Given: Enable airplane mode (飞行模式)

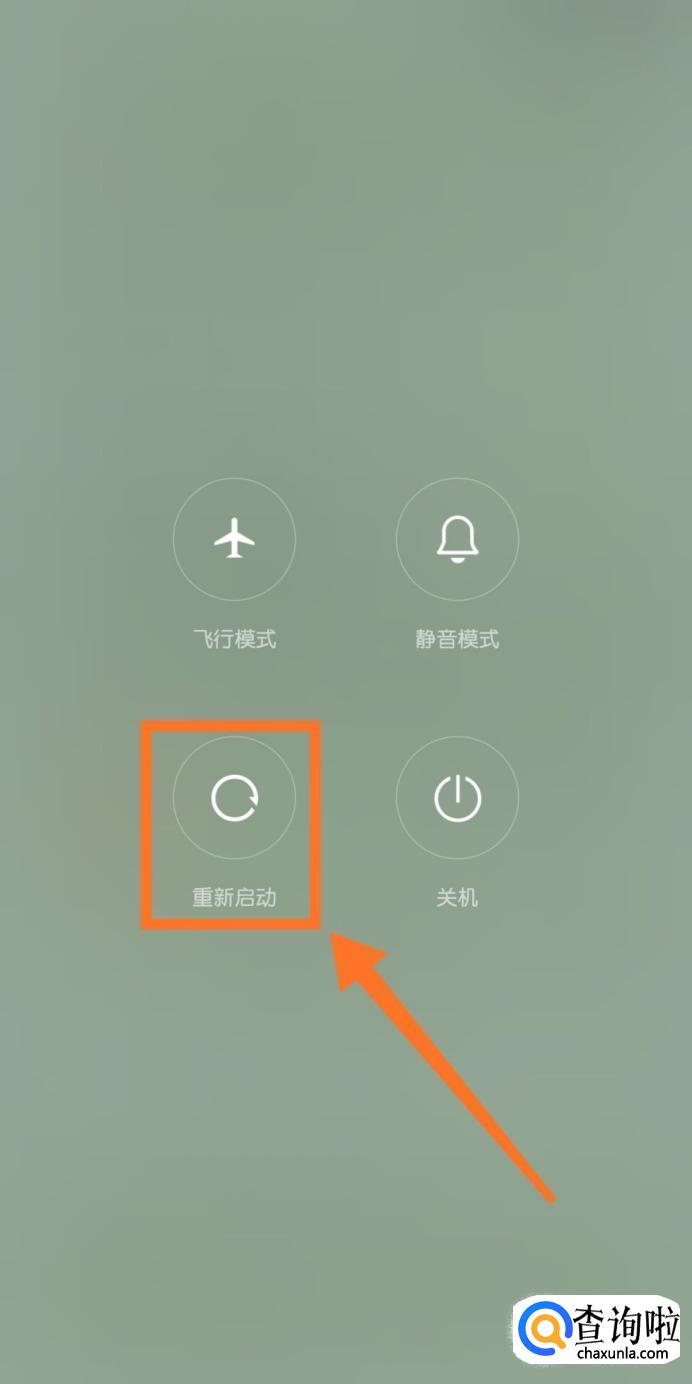Looking at the screenshot, I should click(234, 540).
